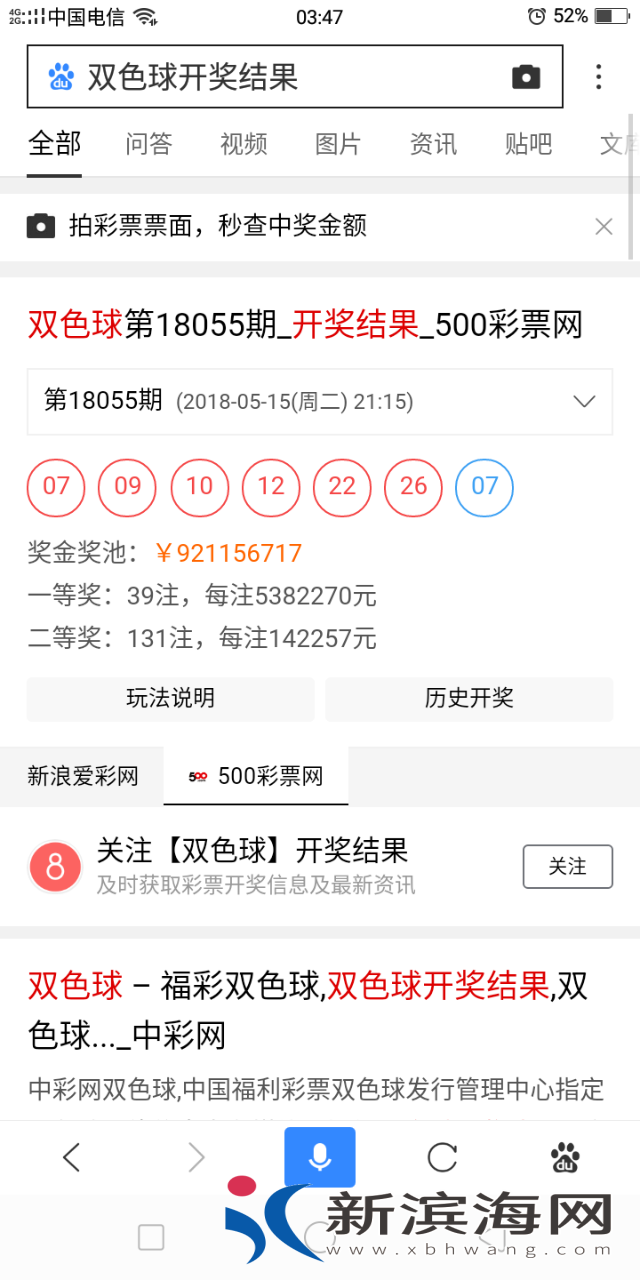The width and height of the screenshot is (640, 1280).
Task: Dismiss the 拍彩票票面 banner
Action: (604, 226)
